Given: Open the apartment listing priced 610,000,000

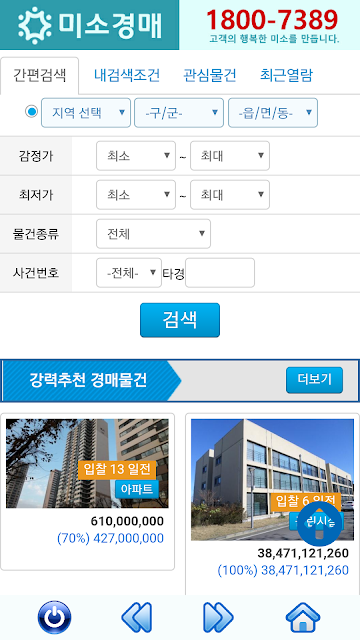Looking at the screenshot, I should pyautogui.click(x=87, y=491).
